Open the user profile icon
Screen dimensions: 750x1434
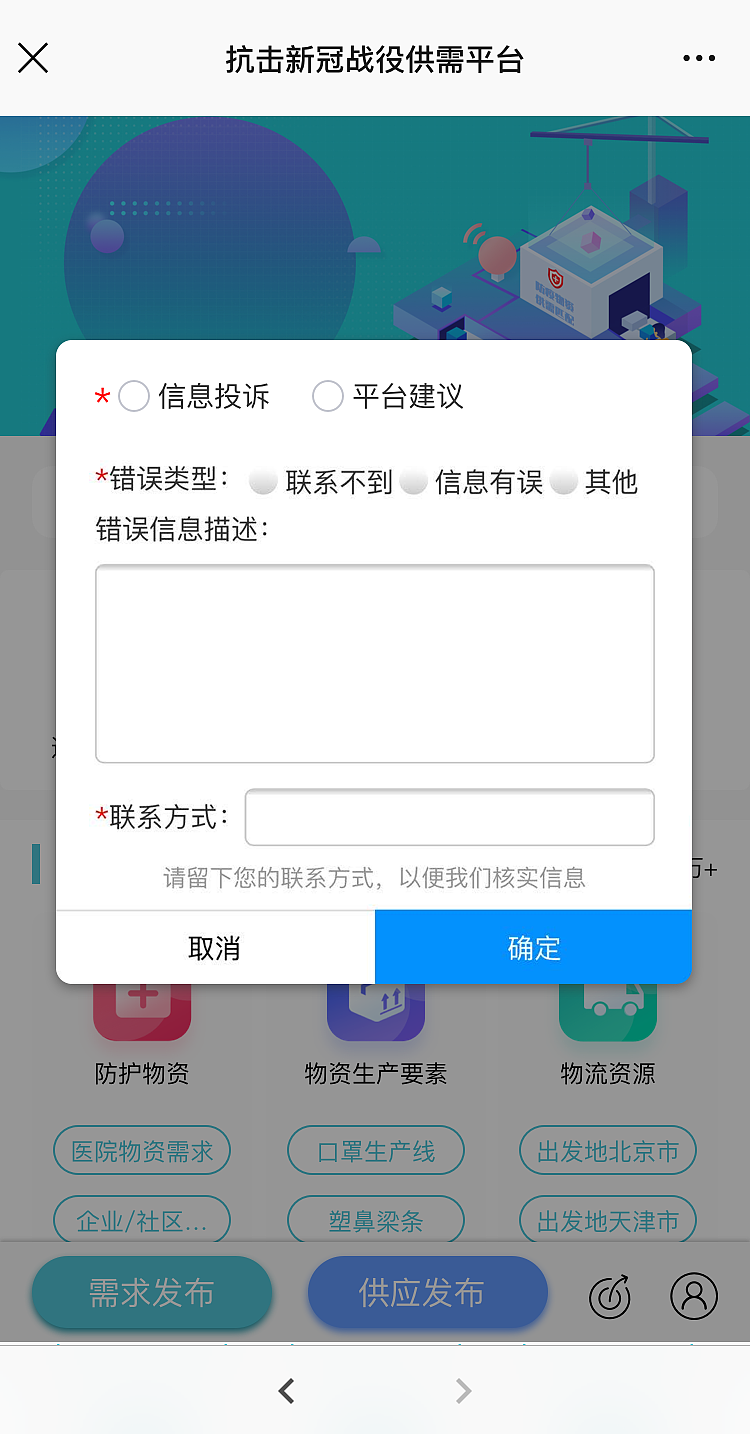(x=694, y=1295)
